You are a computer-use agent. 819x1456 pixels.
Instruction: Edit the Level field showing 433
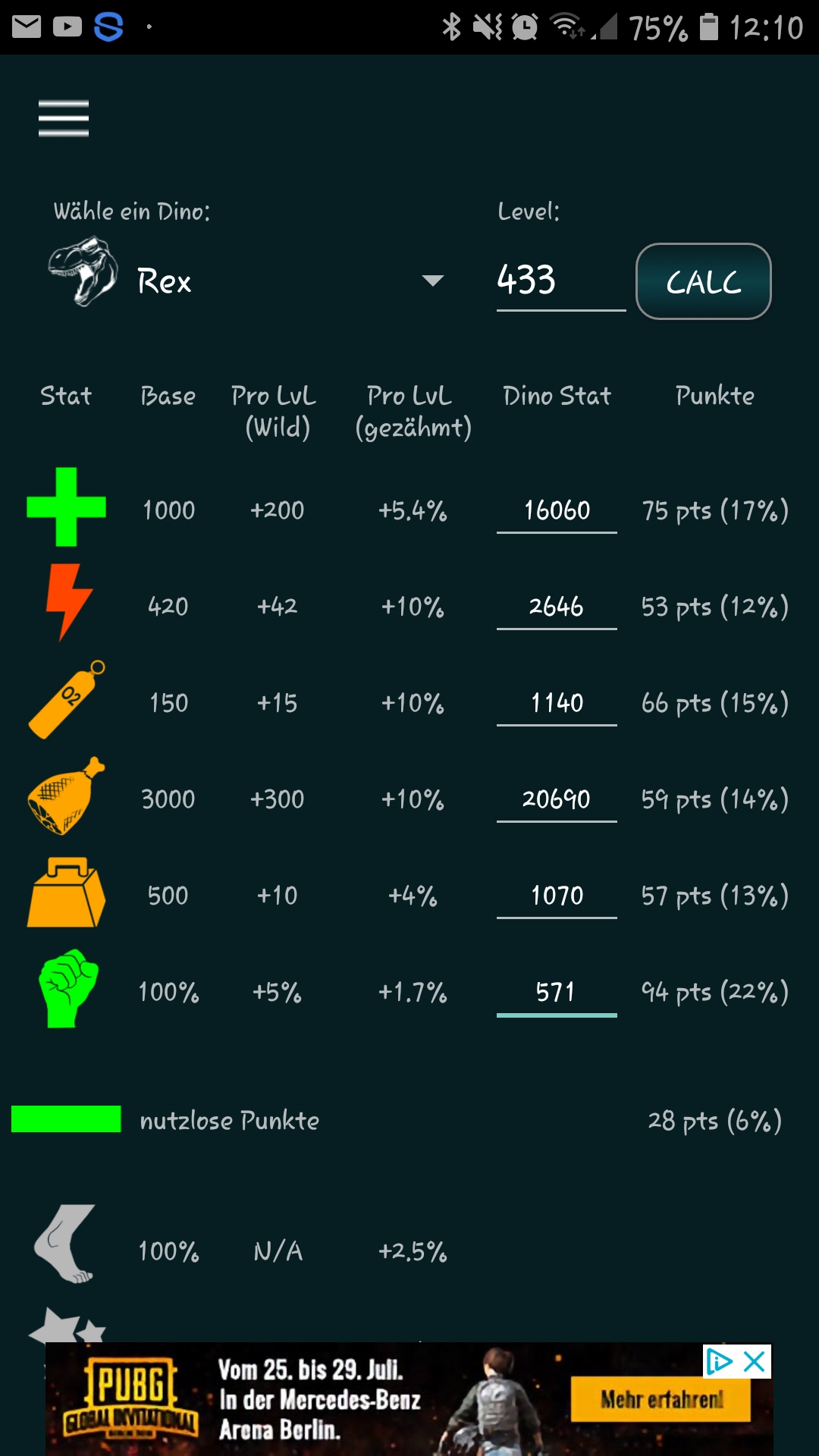561,281
